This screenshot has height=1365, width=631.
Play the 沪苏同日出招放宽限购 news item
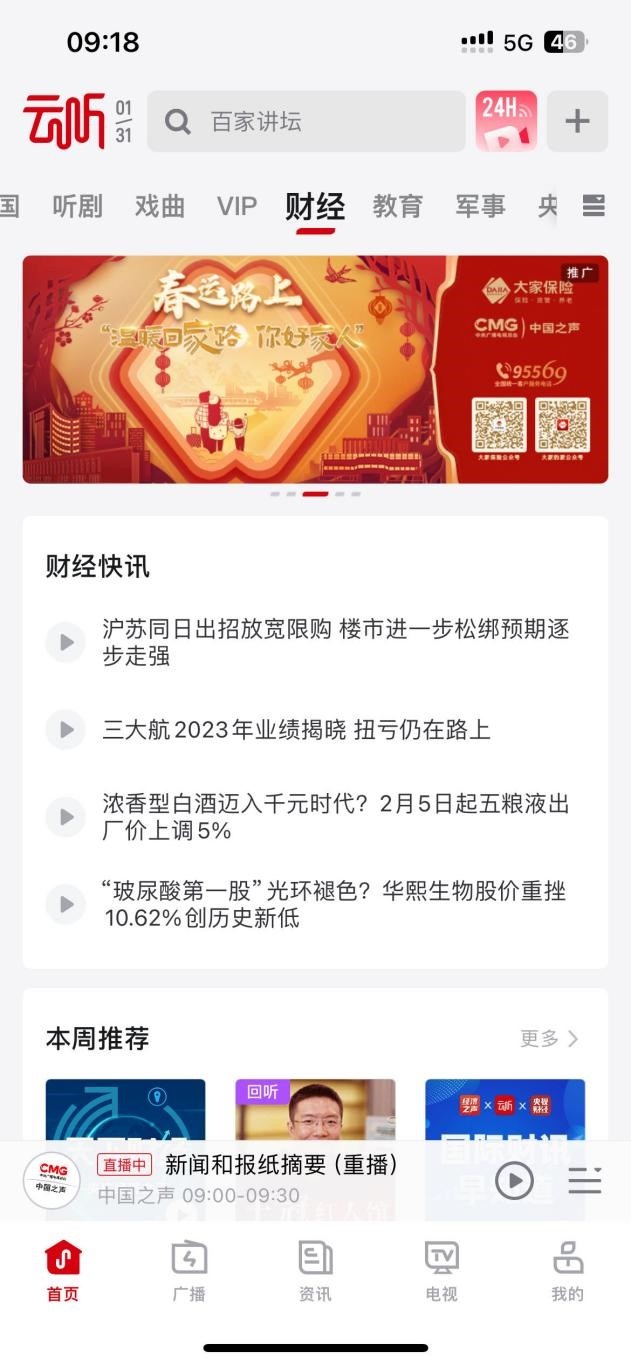coord(66,642)
